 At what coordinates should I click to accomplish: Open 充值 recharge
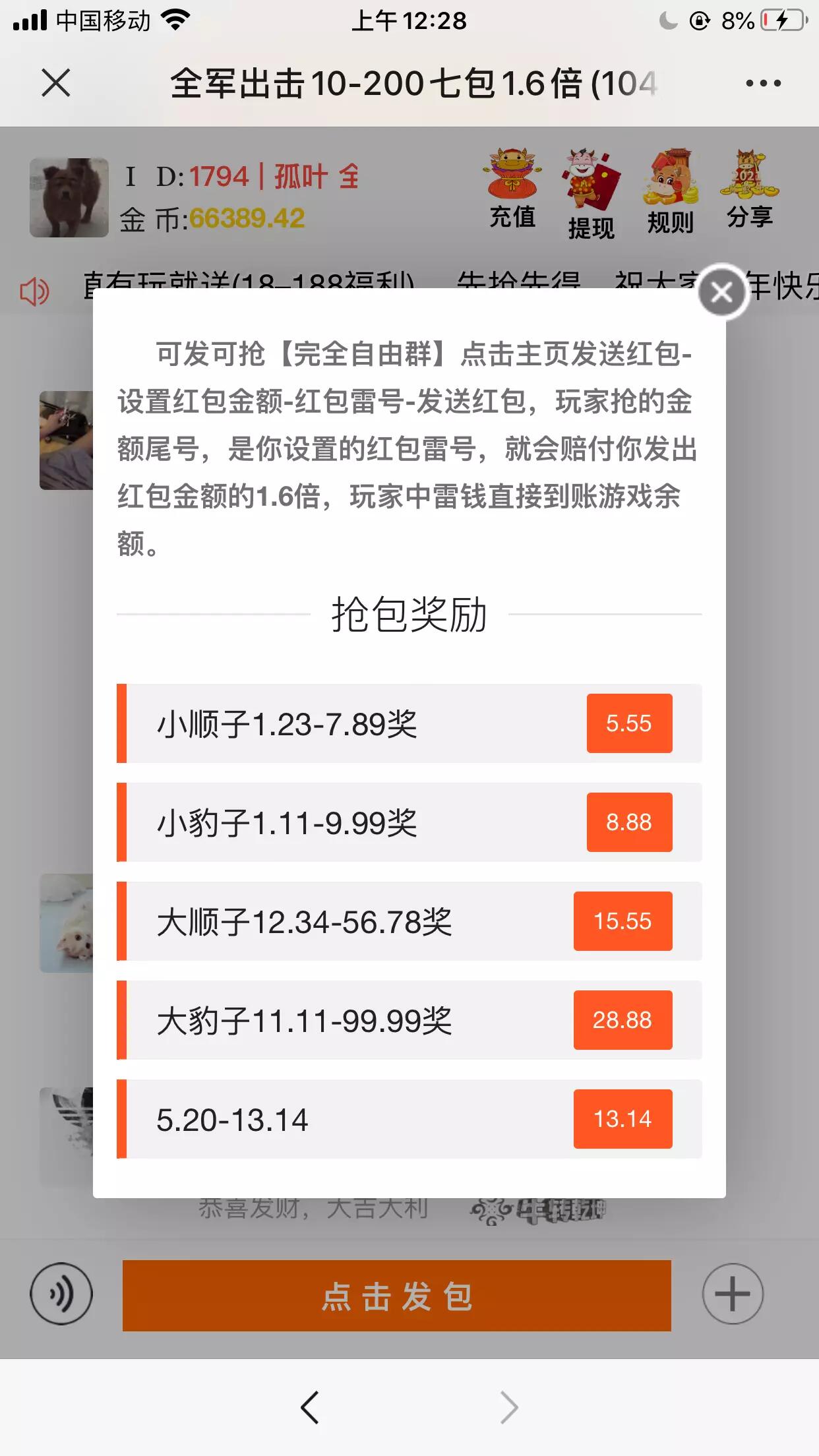click(x=512, y=189)
